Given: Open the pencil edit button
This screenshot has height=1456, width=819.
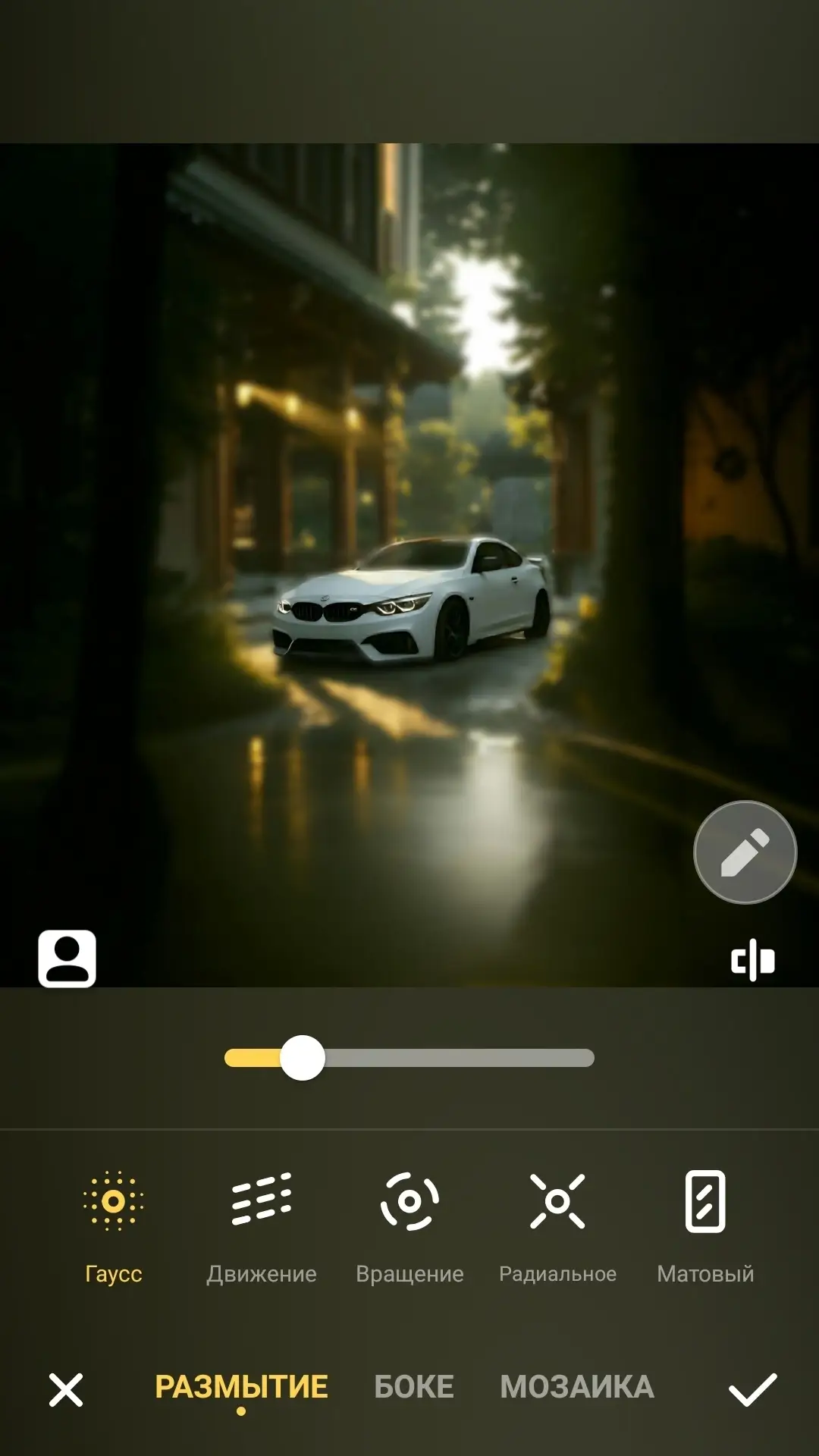Looking at the screenshot, I should click(745, 852).
